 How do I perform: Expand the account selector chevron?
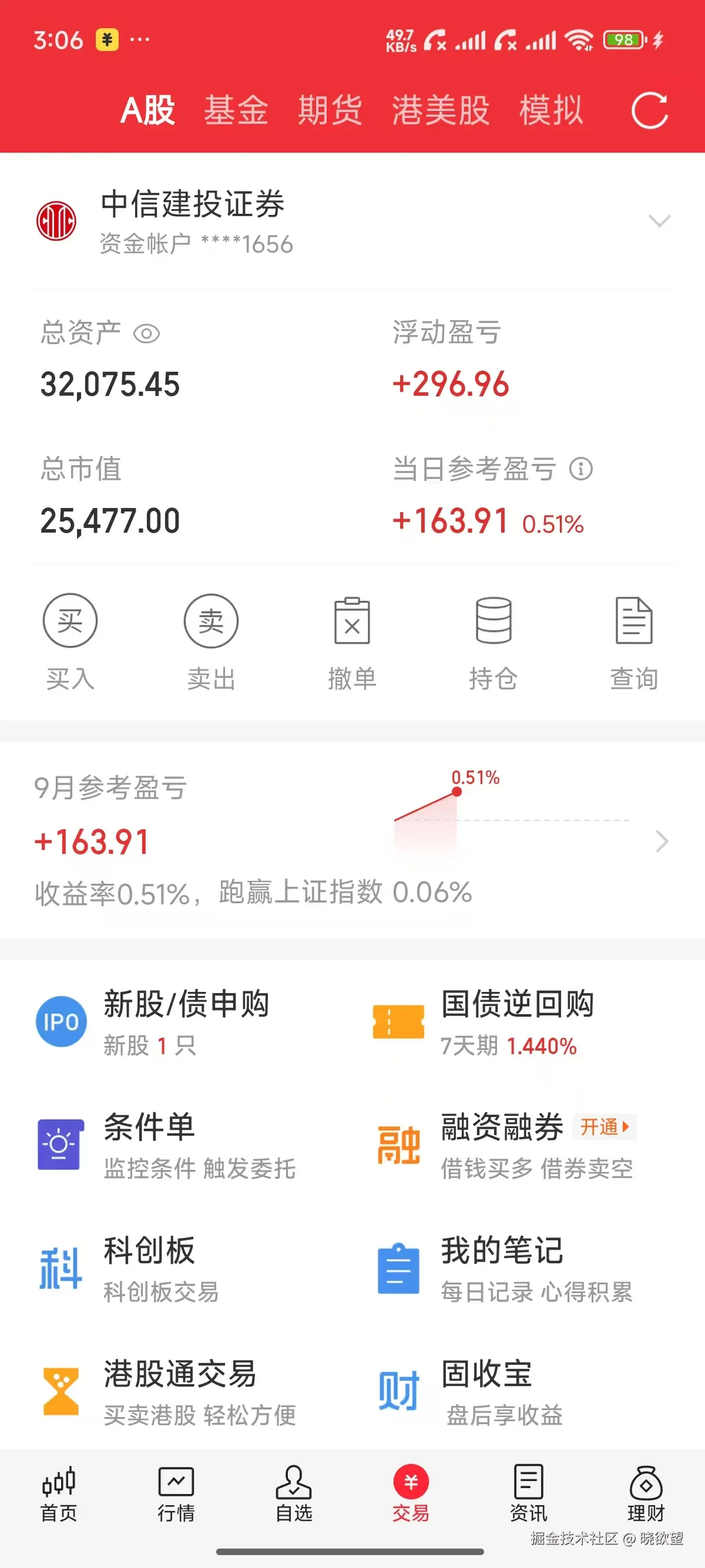[659, 222]
